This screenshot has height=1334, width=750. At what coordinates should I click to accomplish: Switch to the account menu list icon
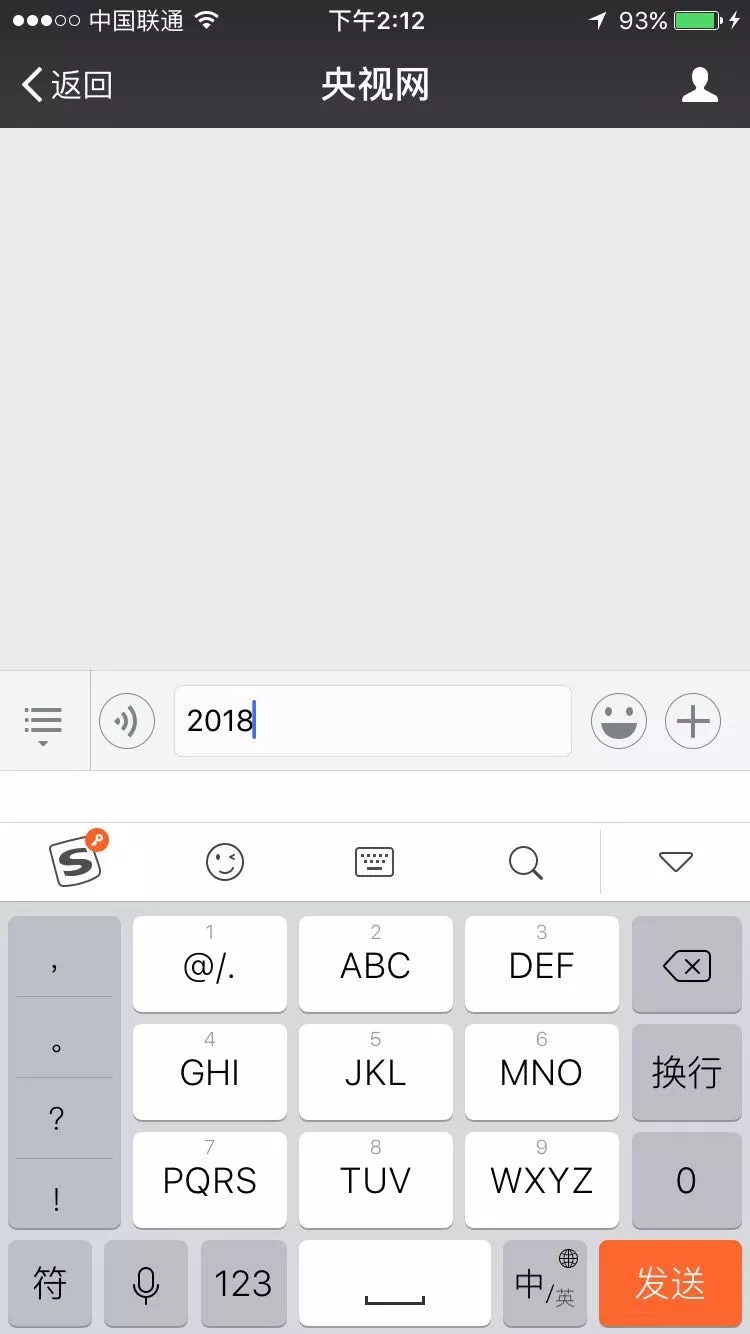pos(43,722)
